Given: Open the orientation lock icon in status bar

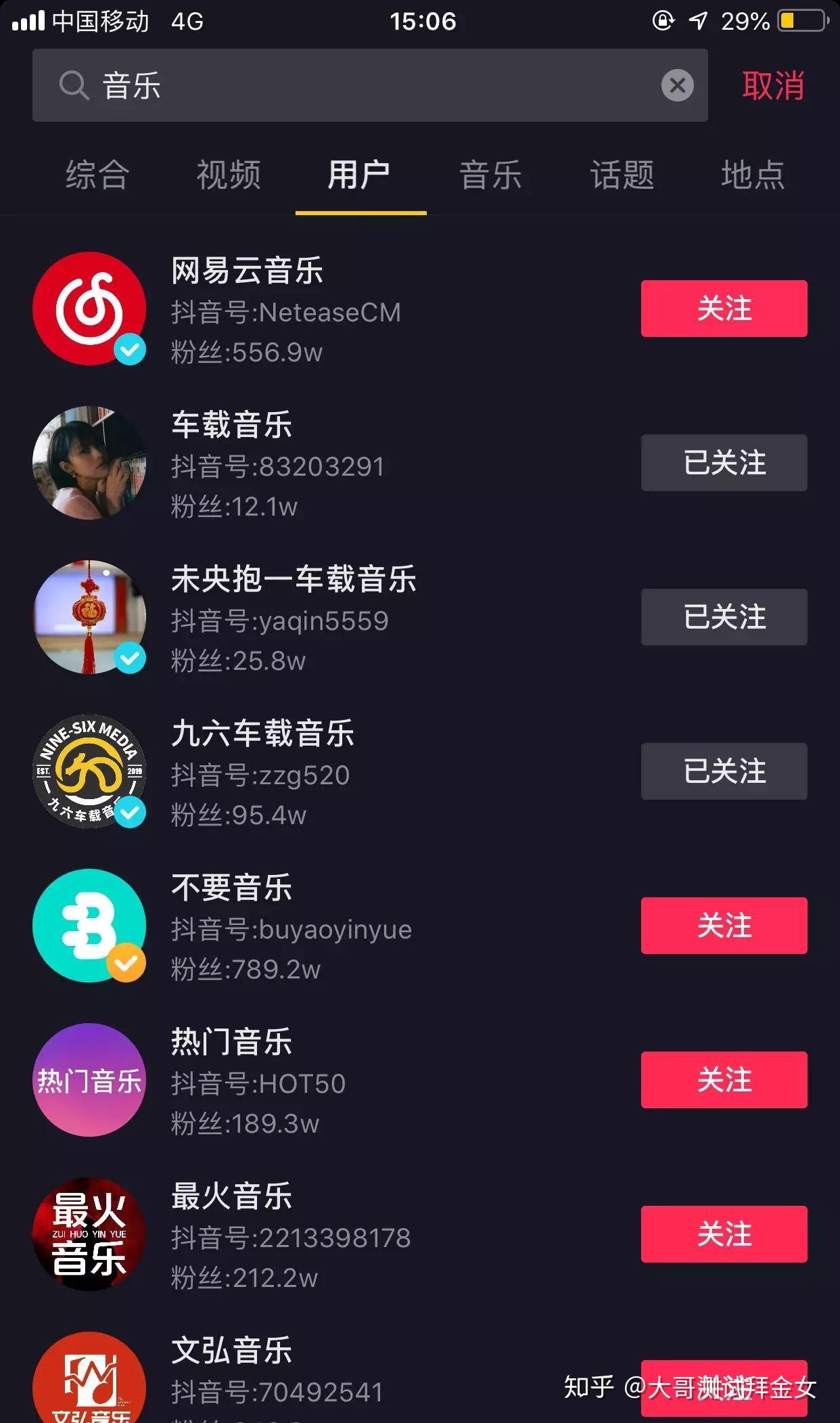Looking at the screenshot, I should (x=665, y=20).
